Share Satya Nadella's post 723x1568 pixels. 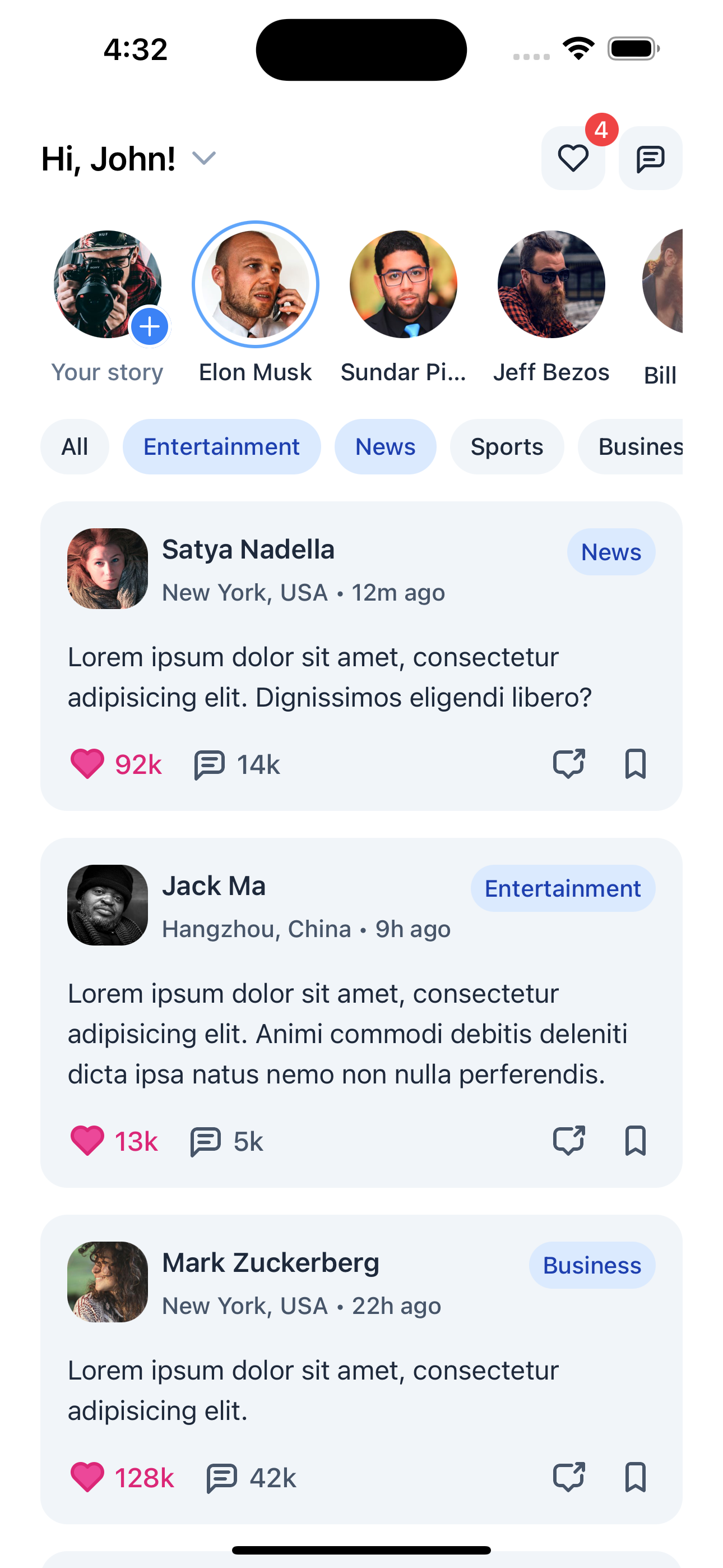click(x=569, y=764)
